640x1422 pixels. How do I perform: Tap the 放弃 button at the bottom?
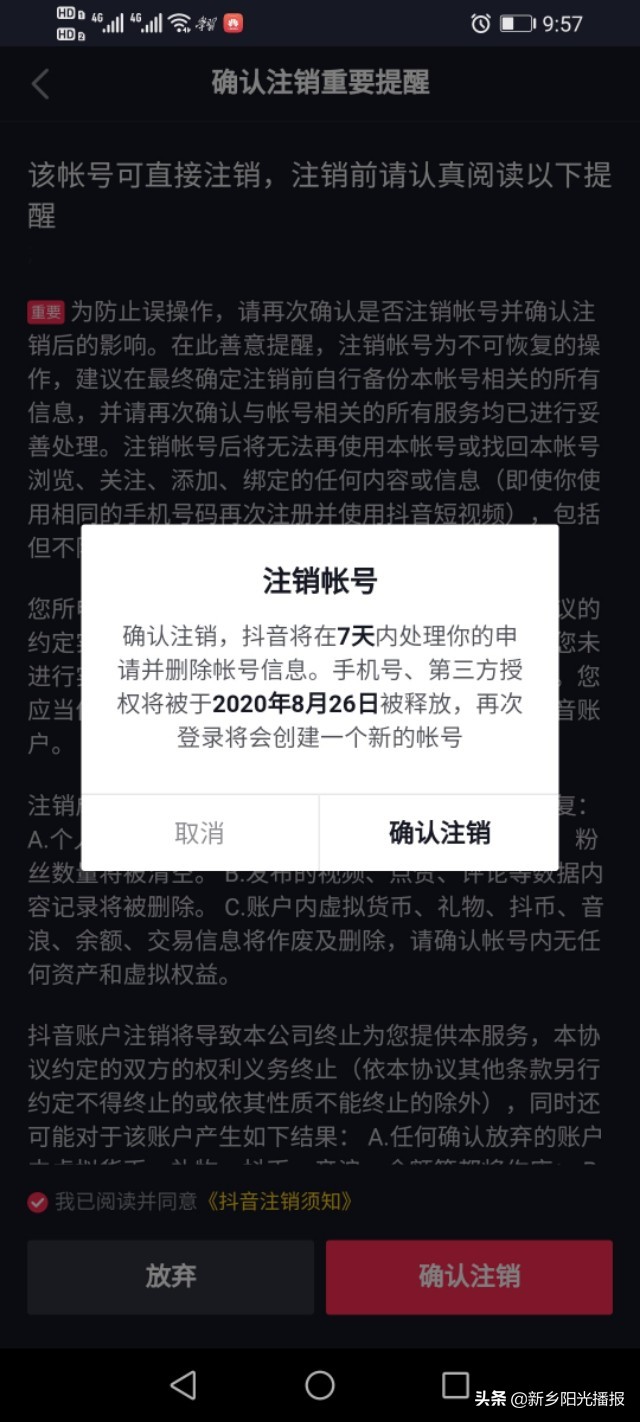171,1277
